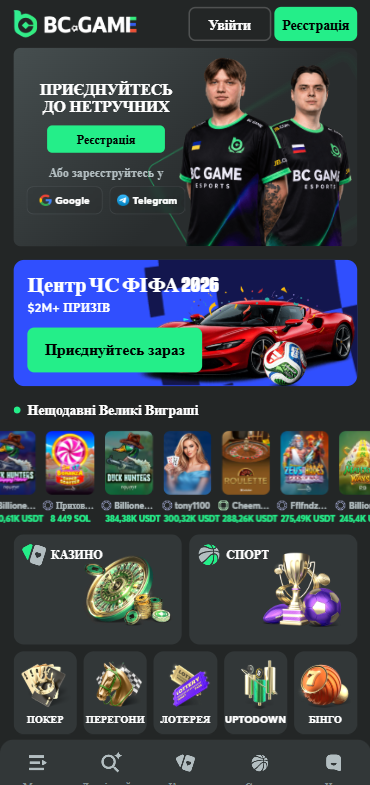Tap Реєстрація in the esports banner
This screenshot has height=785, width=370.
[x=106, y=139]
